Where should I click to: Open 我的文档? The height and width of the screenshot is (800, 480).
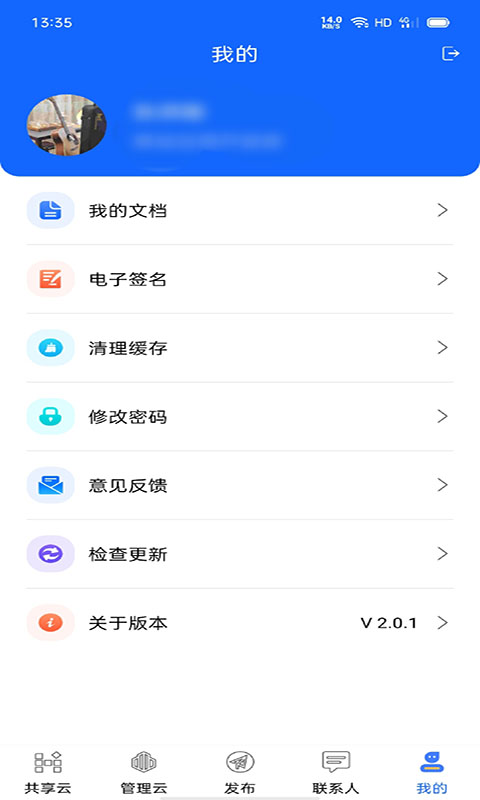240,210
